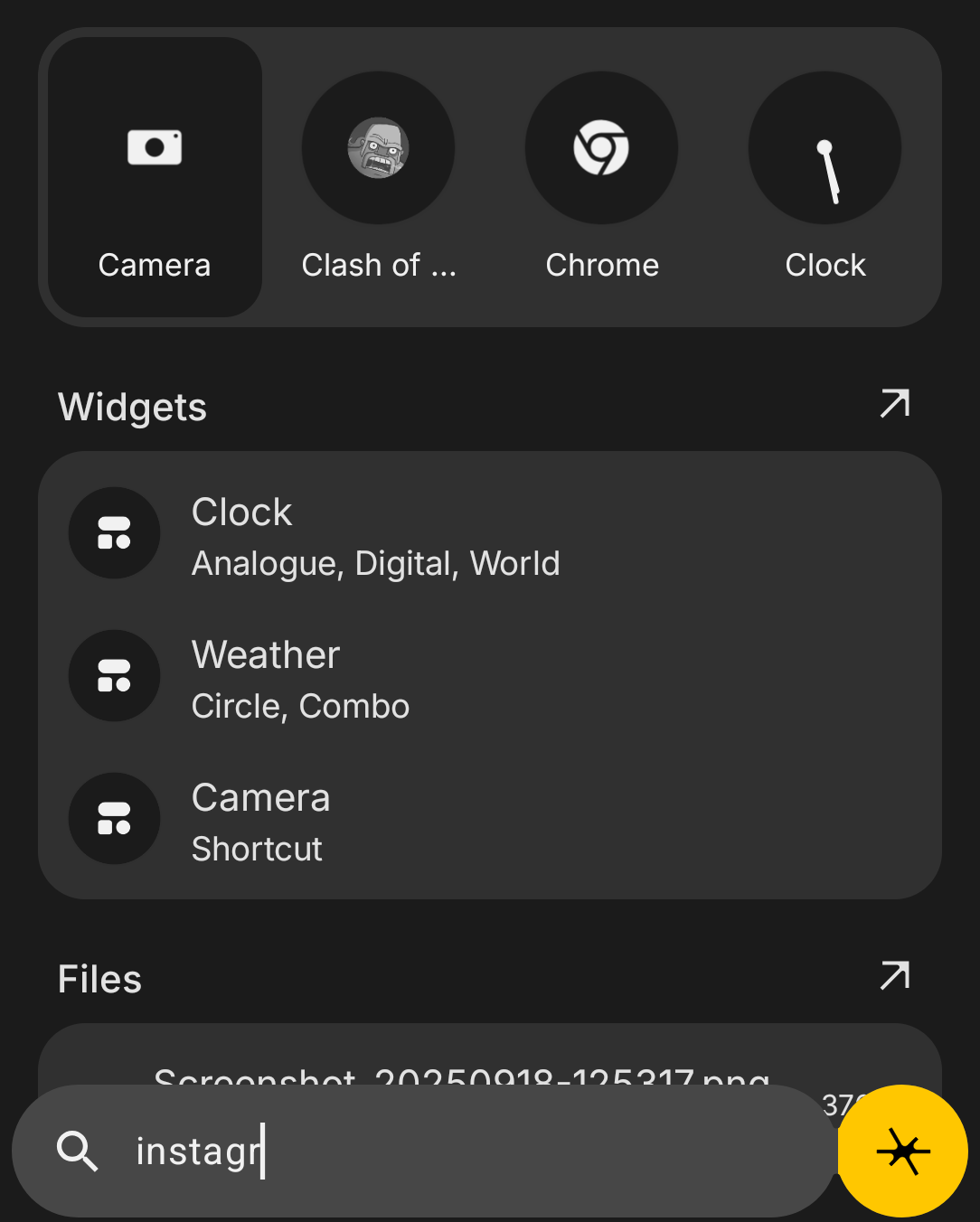Screen dimensions: 980x1222
Task: Tap the yellow star floating button
Action: coord(902,1151)
